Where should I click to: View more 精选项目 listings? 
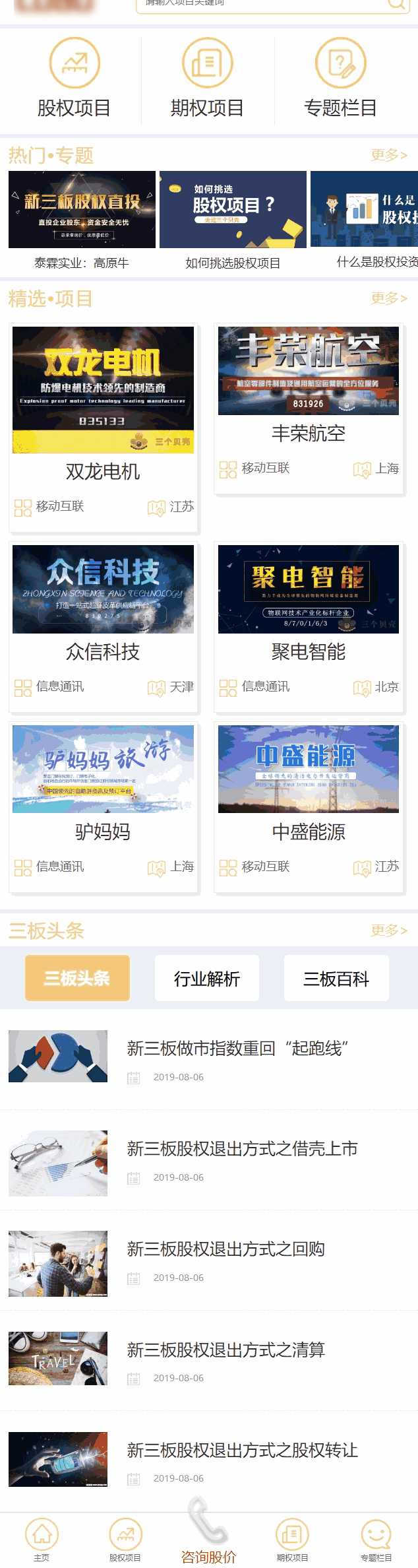tap(389, 298)
